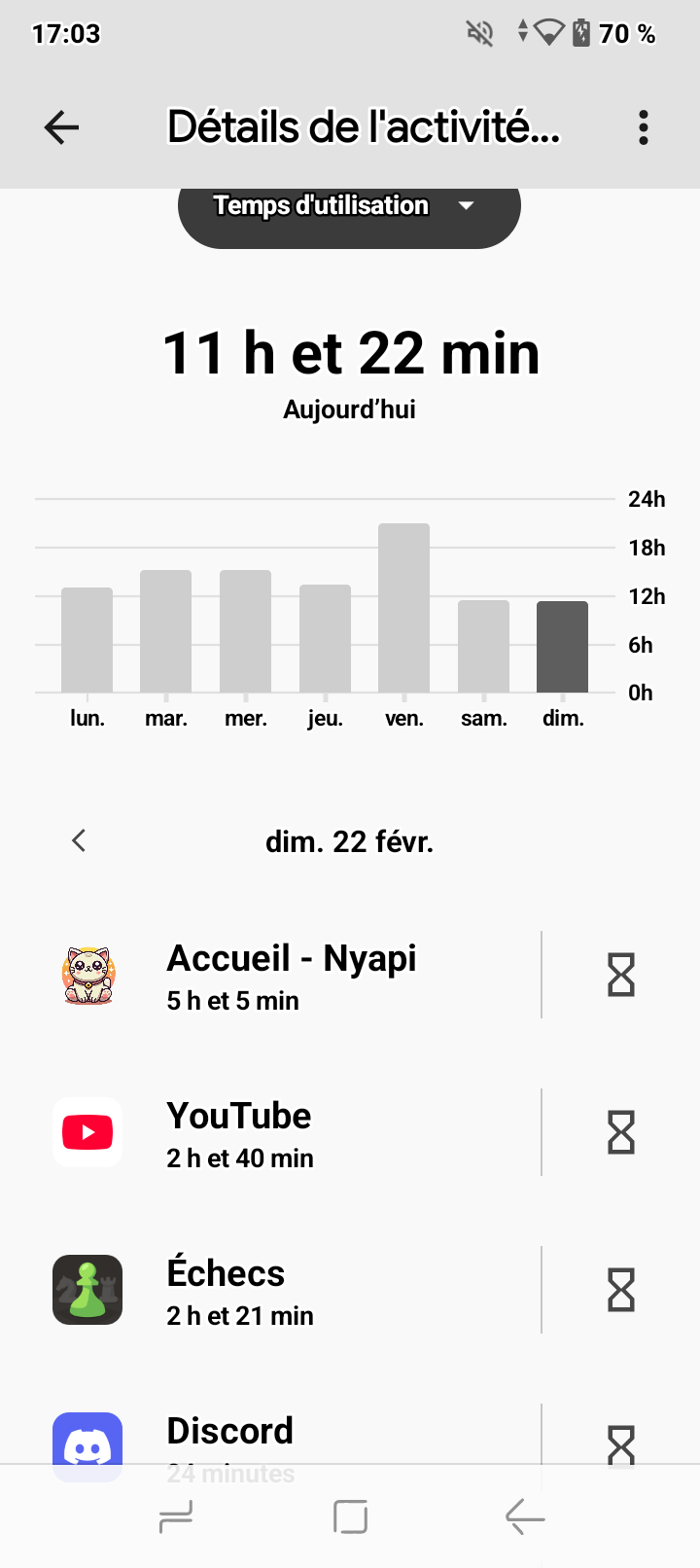Select the mer. bar in the chart
This screenshot has width=700, height=1568.
tap(245, 631)
